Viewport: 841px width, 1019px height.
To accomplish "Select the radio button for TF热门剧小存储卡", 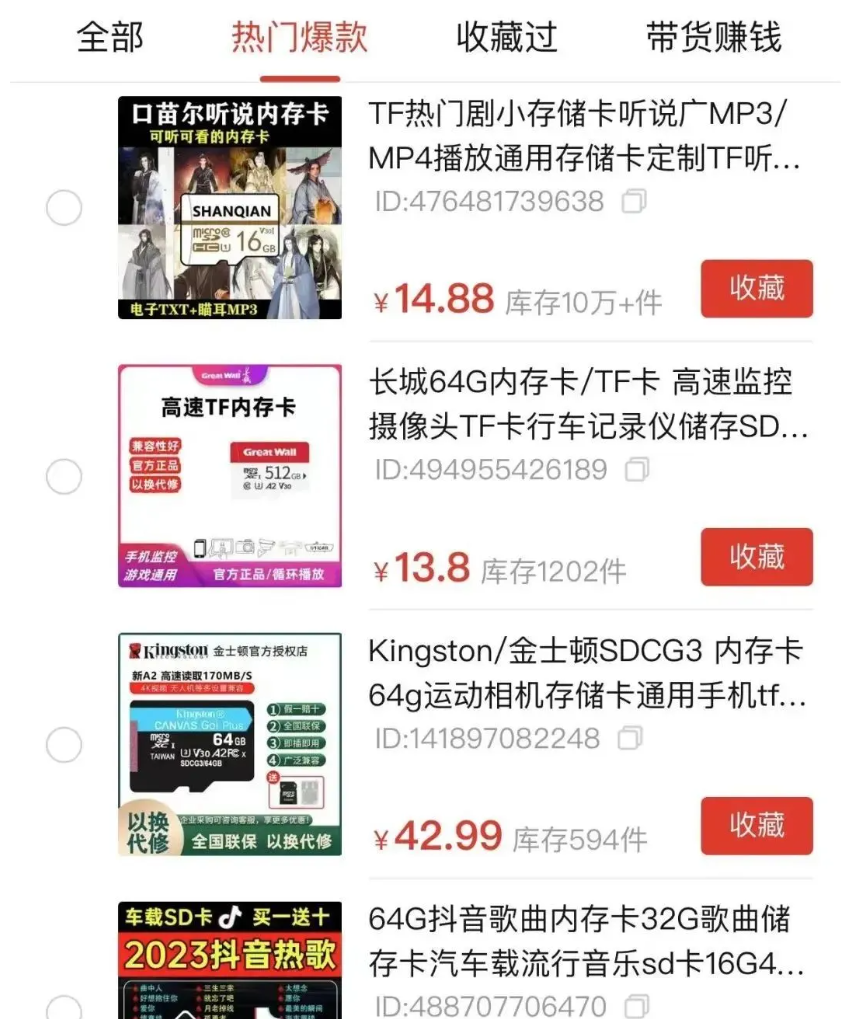I will click(65, 208).
